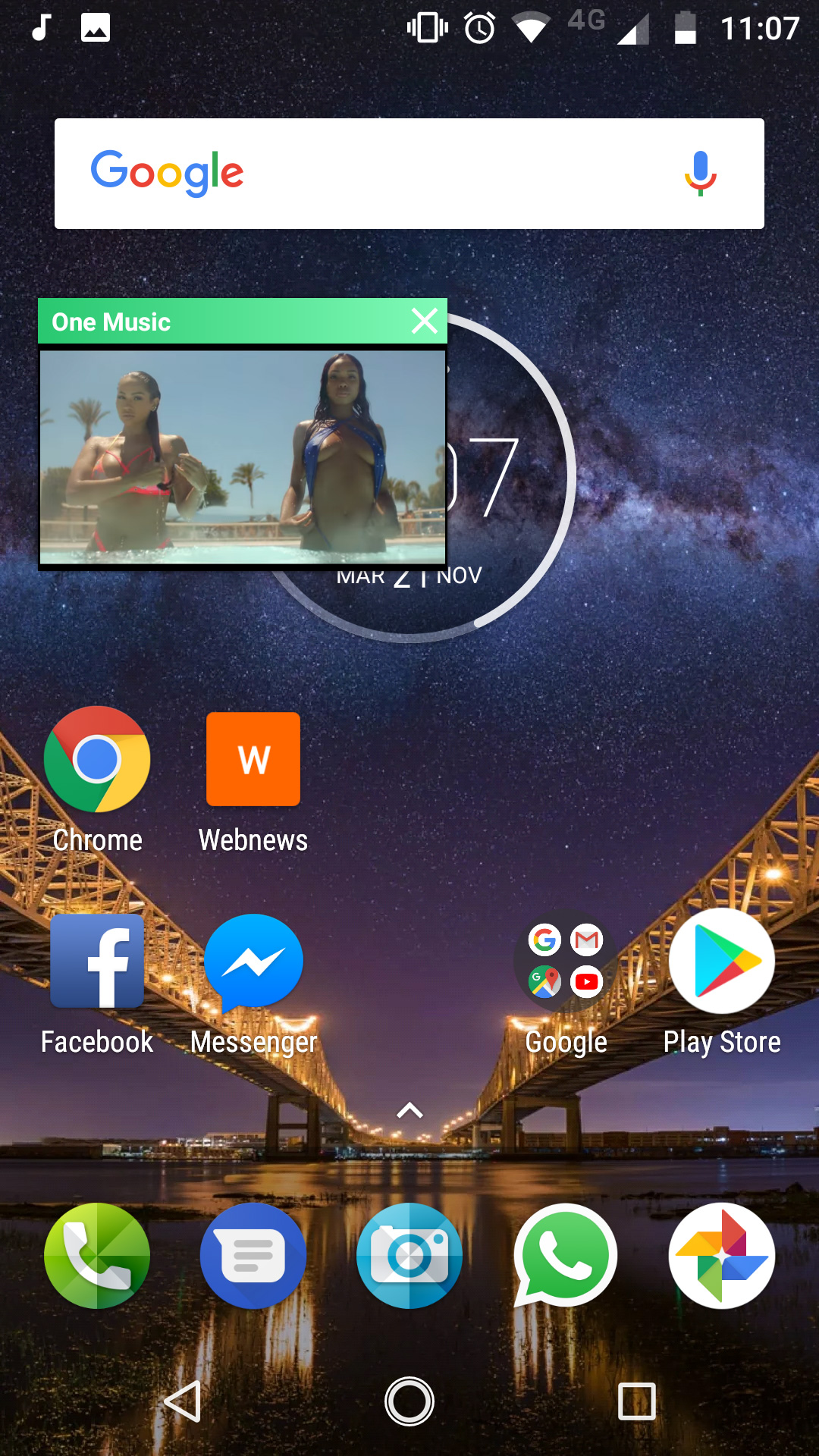Open the Messages app in the dock

253,1256
